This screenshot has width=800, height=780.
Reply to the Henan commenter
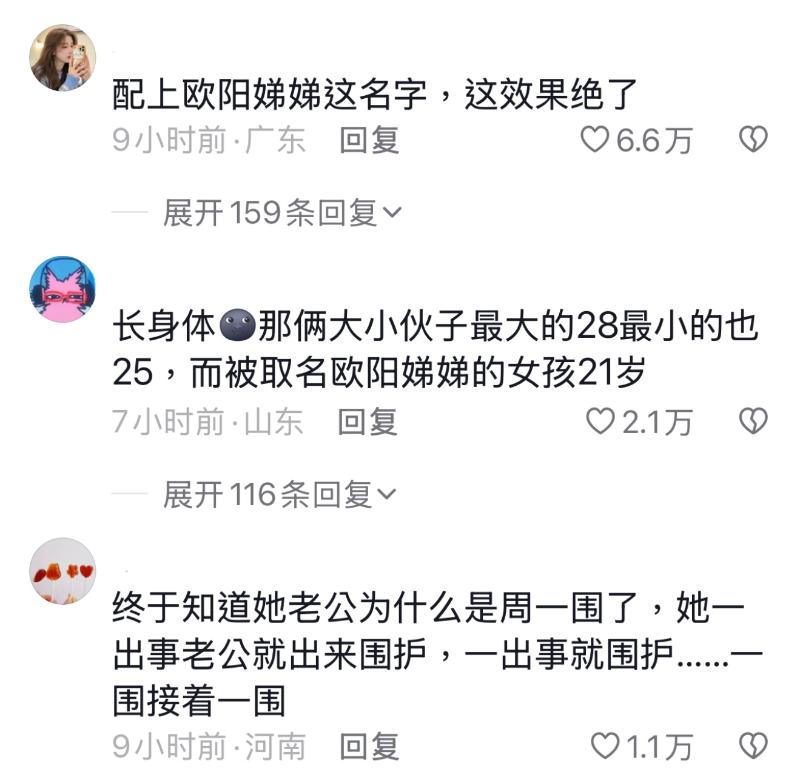369,746
